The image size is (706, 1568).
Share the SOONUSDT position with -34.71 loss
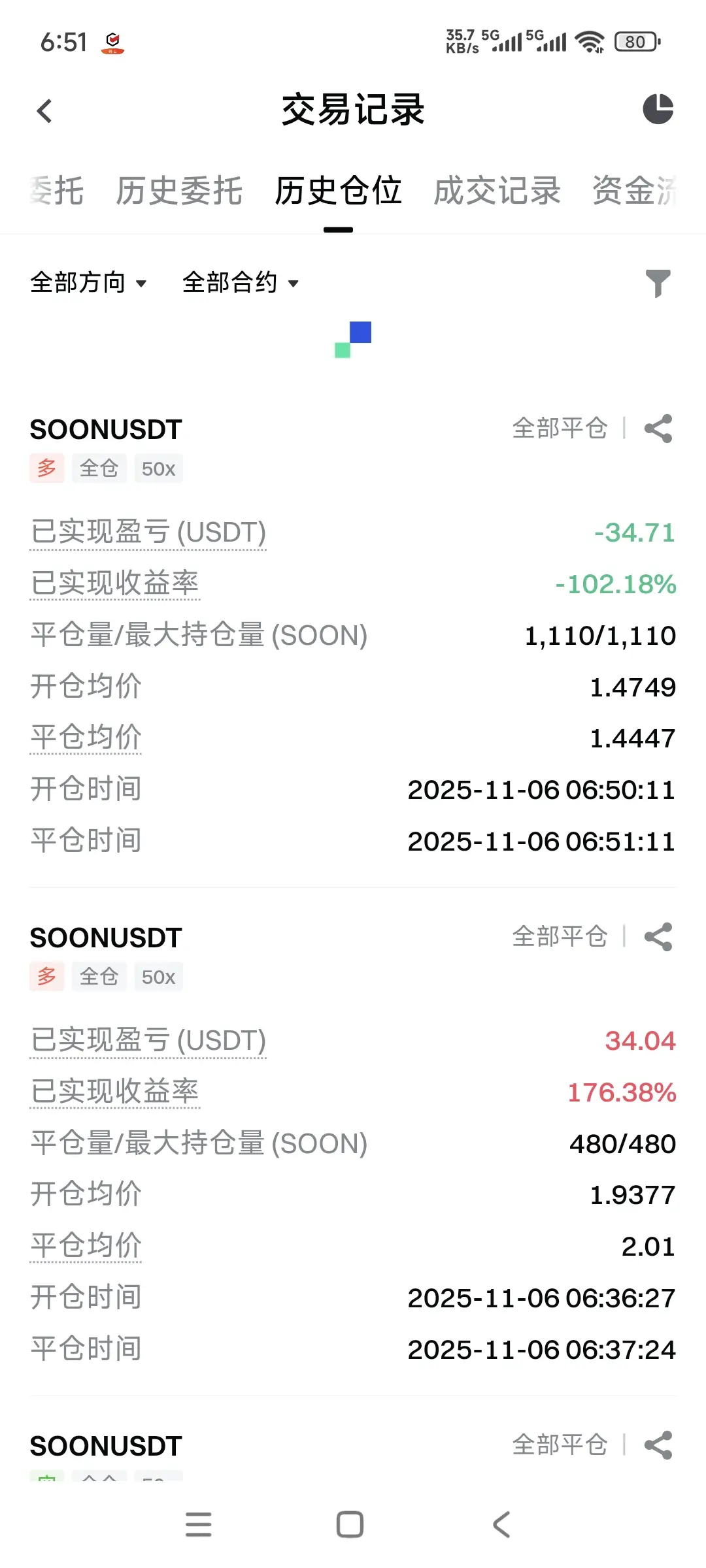[658, 429]
